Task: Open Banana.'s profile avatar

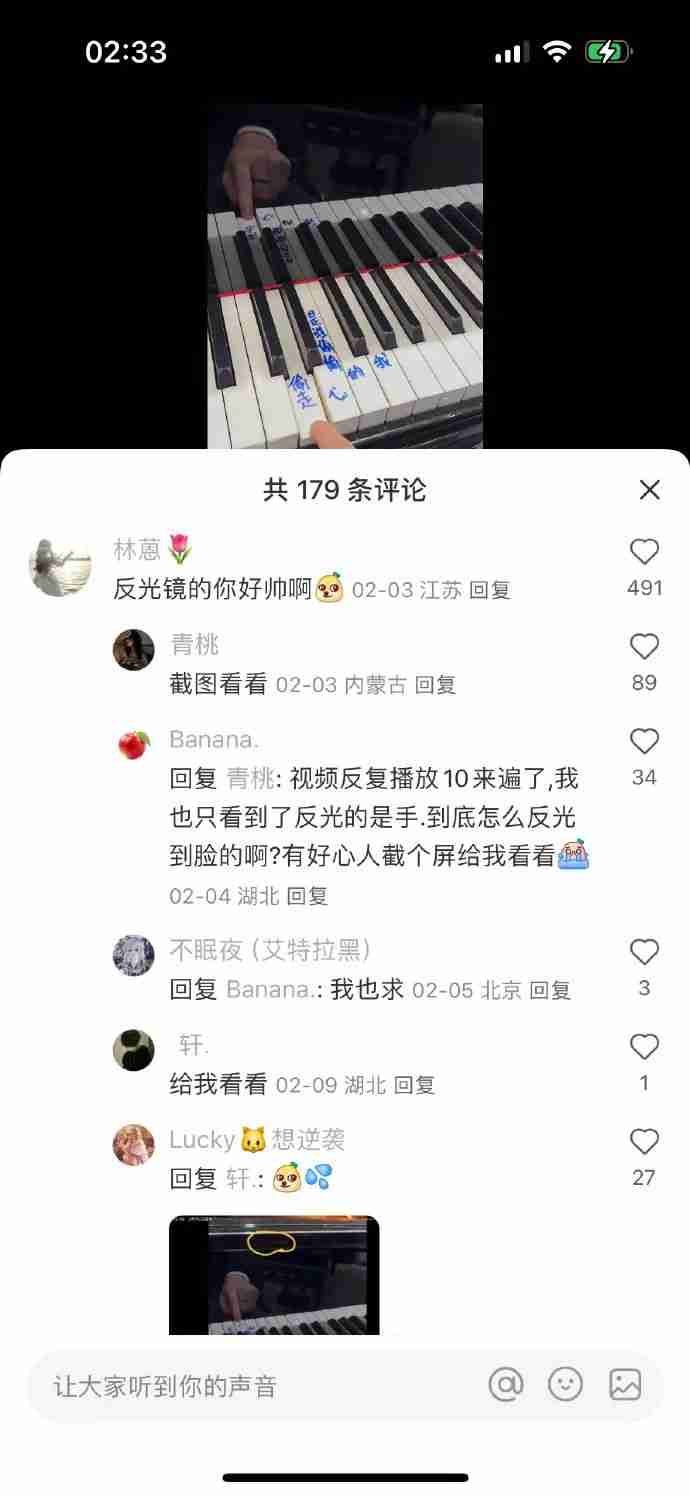Action: tap(134, 745)
